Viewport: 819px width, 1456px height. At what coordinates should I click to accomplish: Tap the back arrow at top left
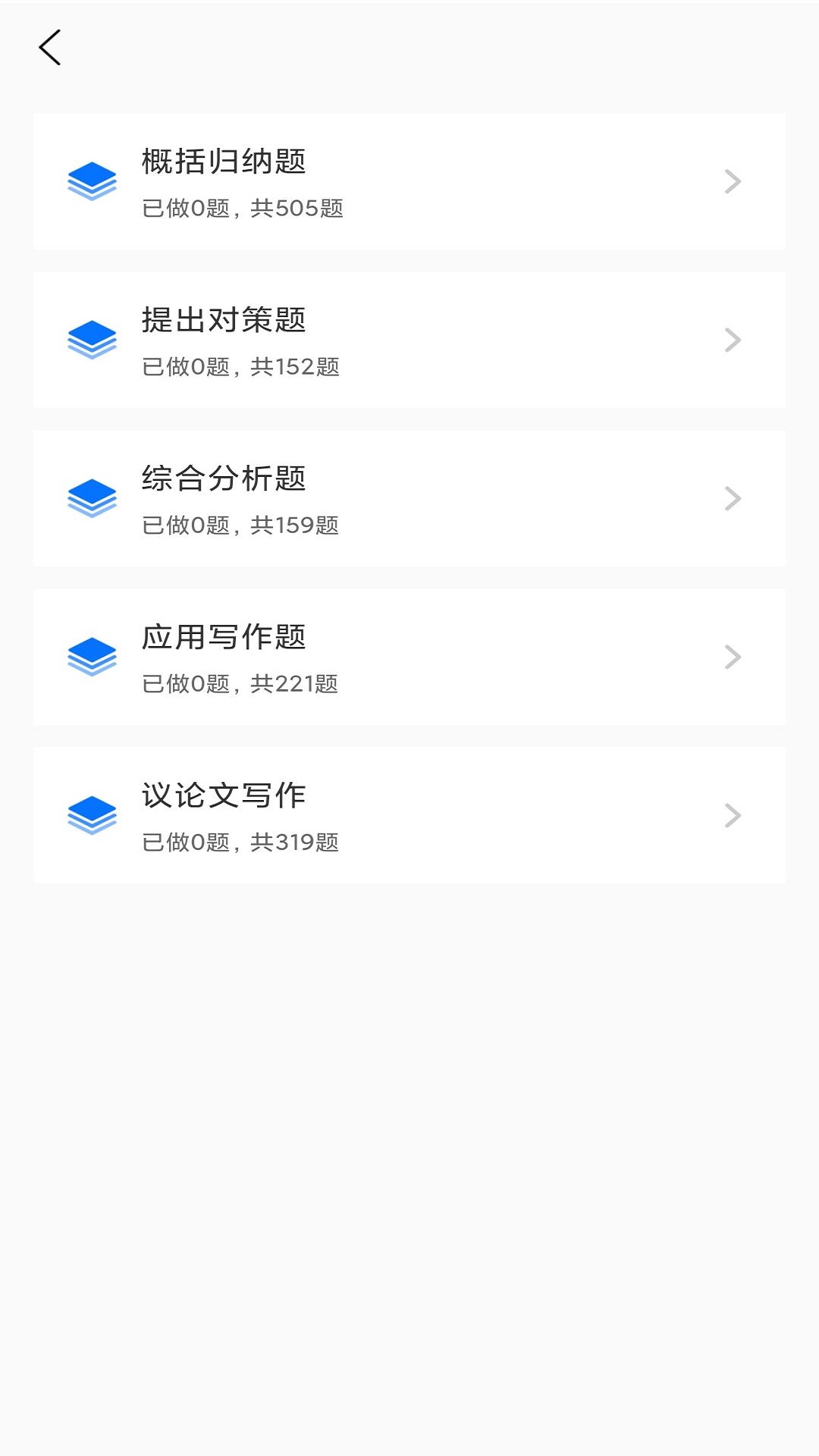tap(50, 47)
